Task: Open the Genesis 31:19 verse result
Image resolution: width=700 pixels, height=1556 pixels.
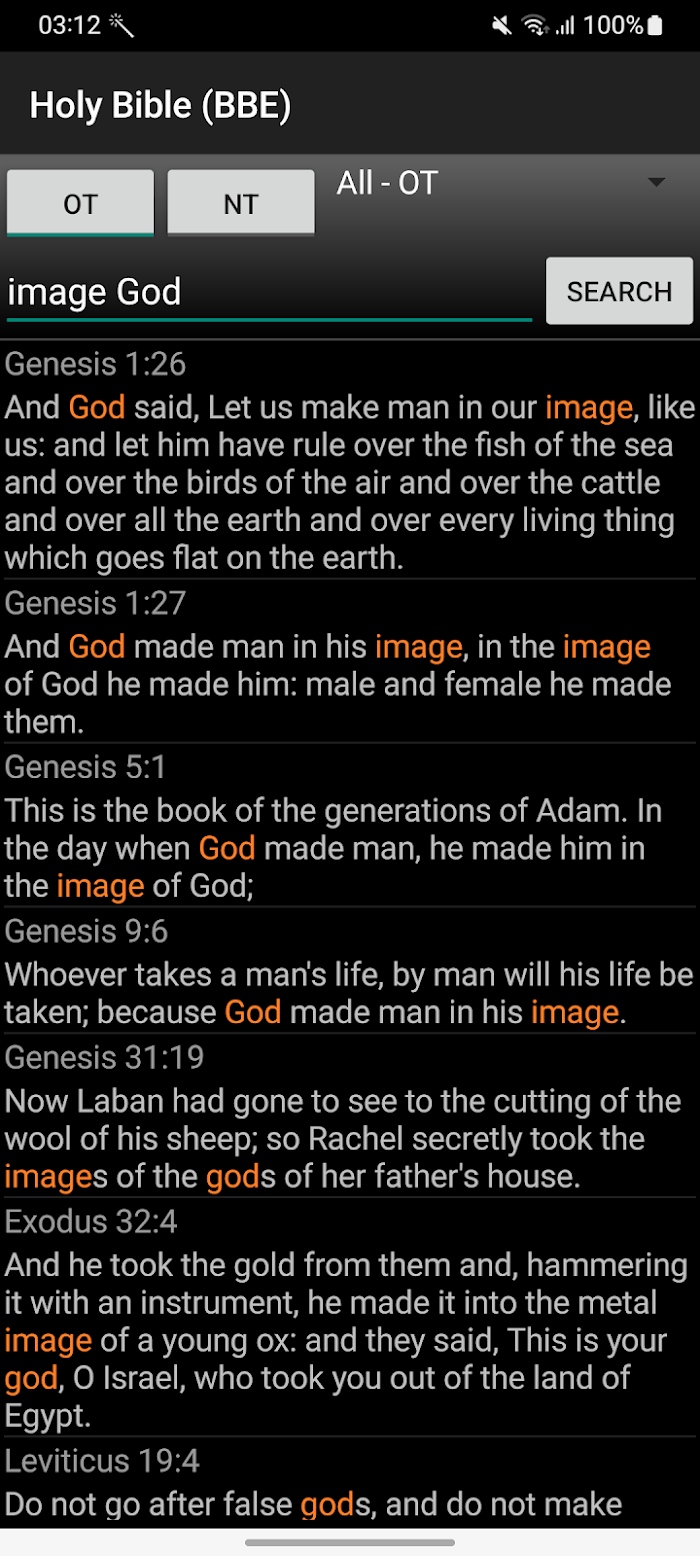Action: (x=350, y=1116)
